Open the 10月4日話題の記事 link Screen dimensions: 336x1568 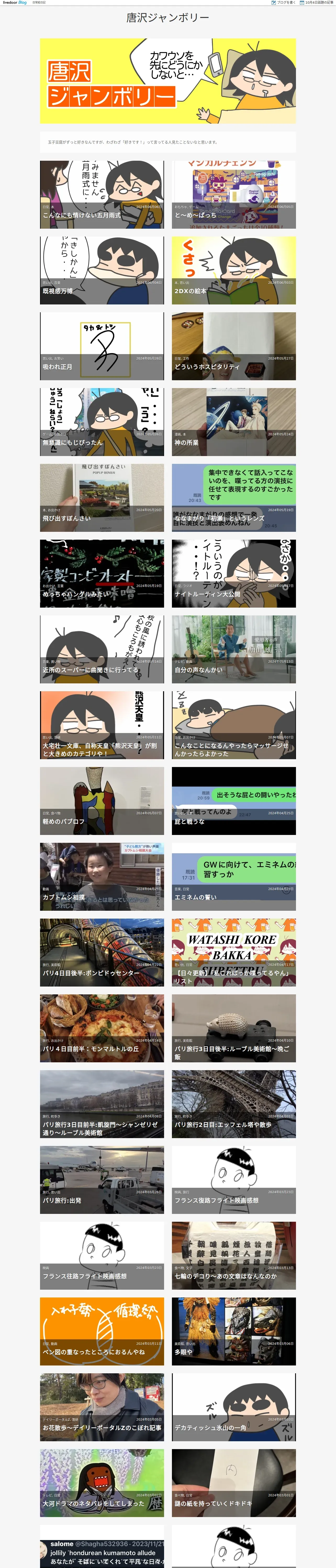(x=319, y=2)
